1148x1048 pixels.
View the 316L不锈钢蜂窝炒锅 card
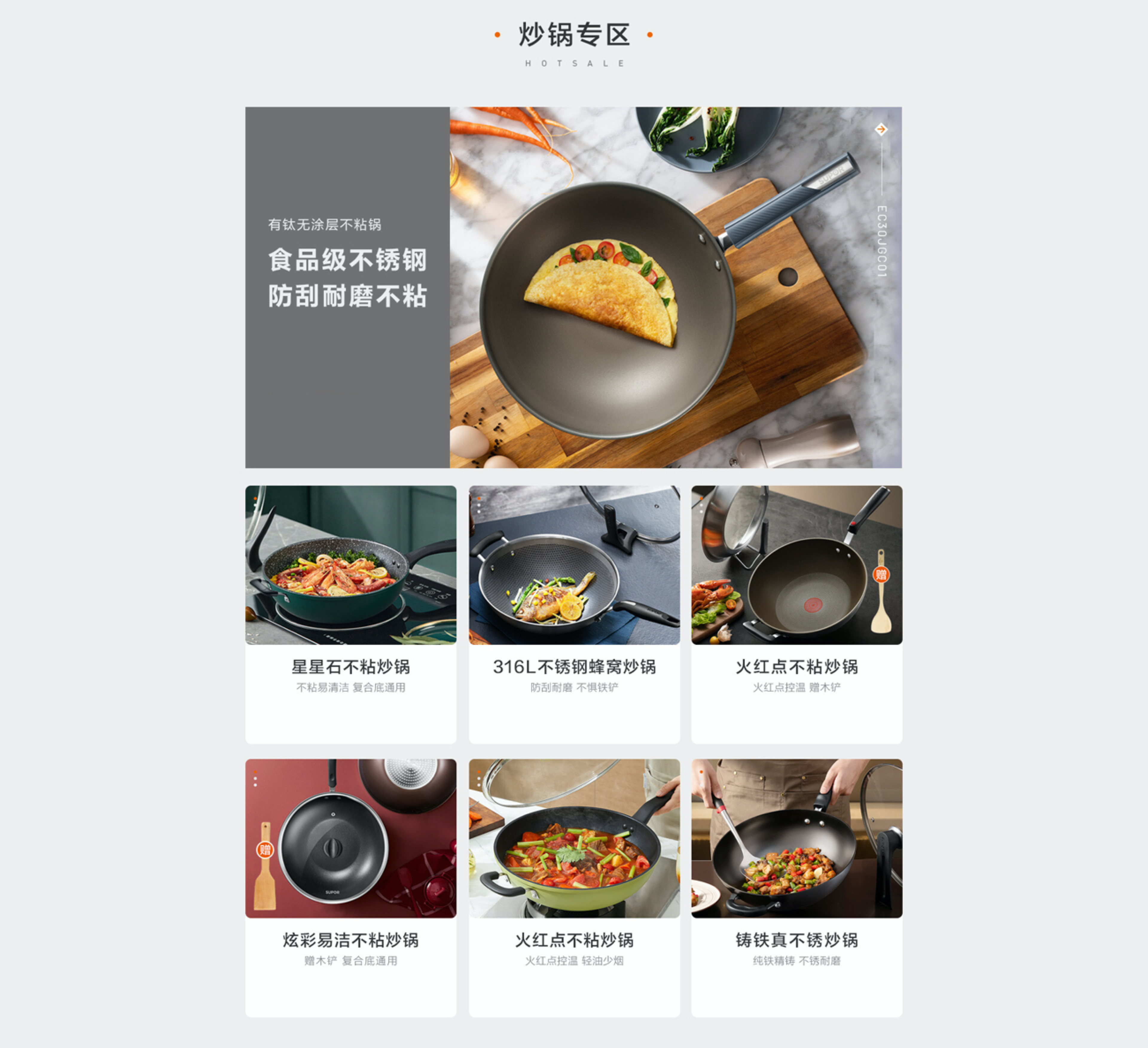(x=574, y=614)
